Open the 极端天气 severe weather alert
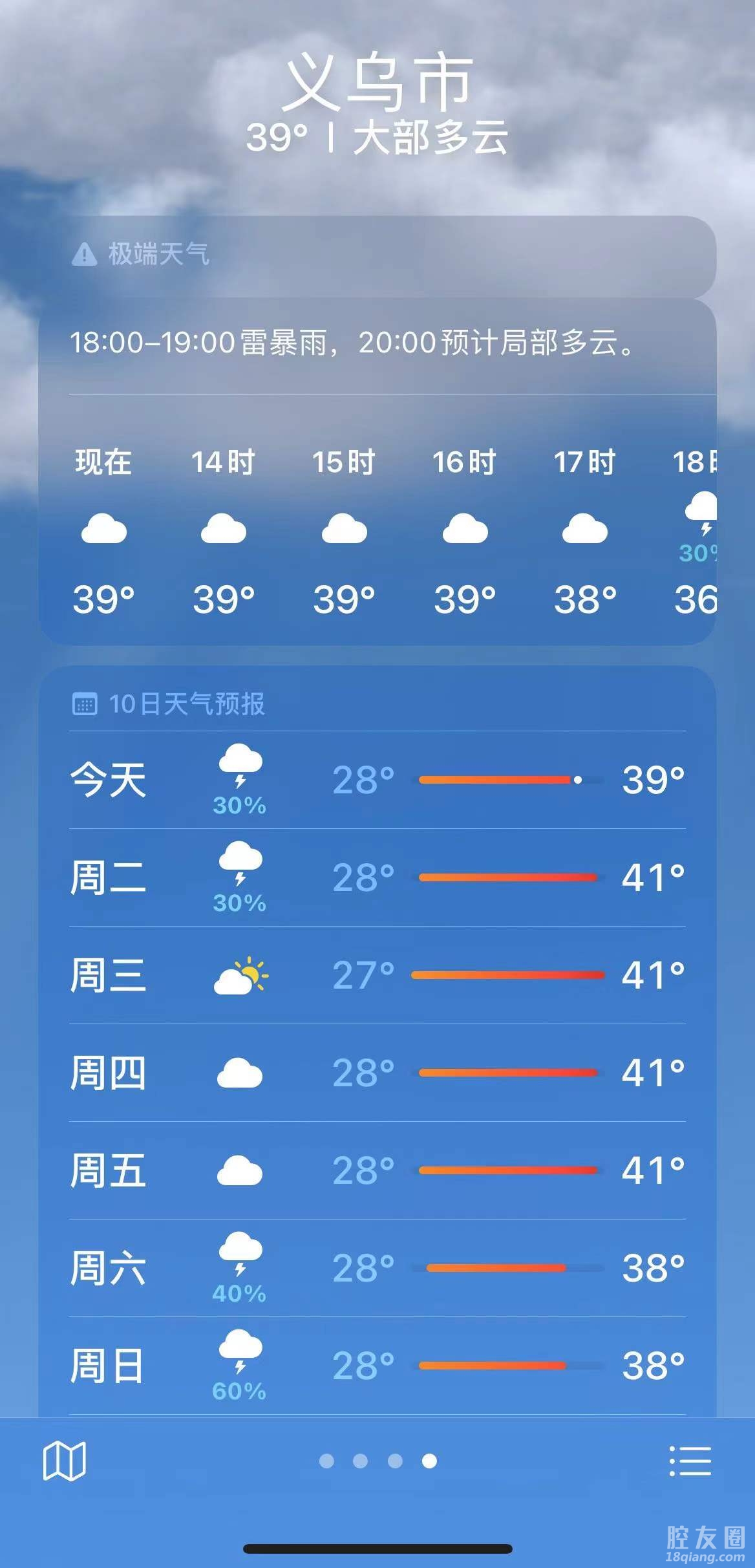The image size is (755, 1568). 377,255
